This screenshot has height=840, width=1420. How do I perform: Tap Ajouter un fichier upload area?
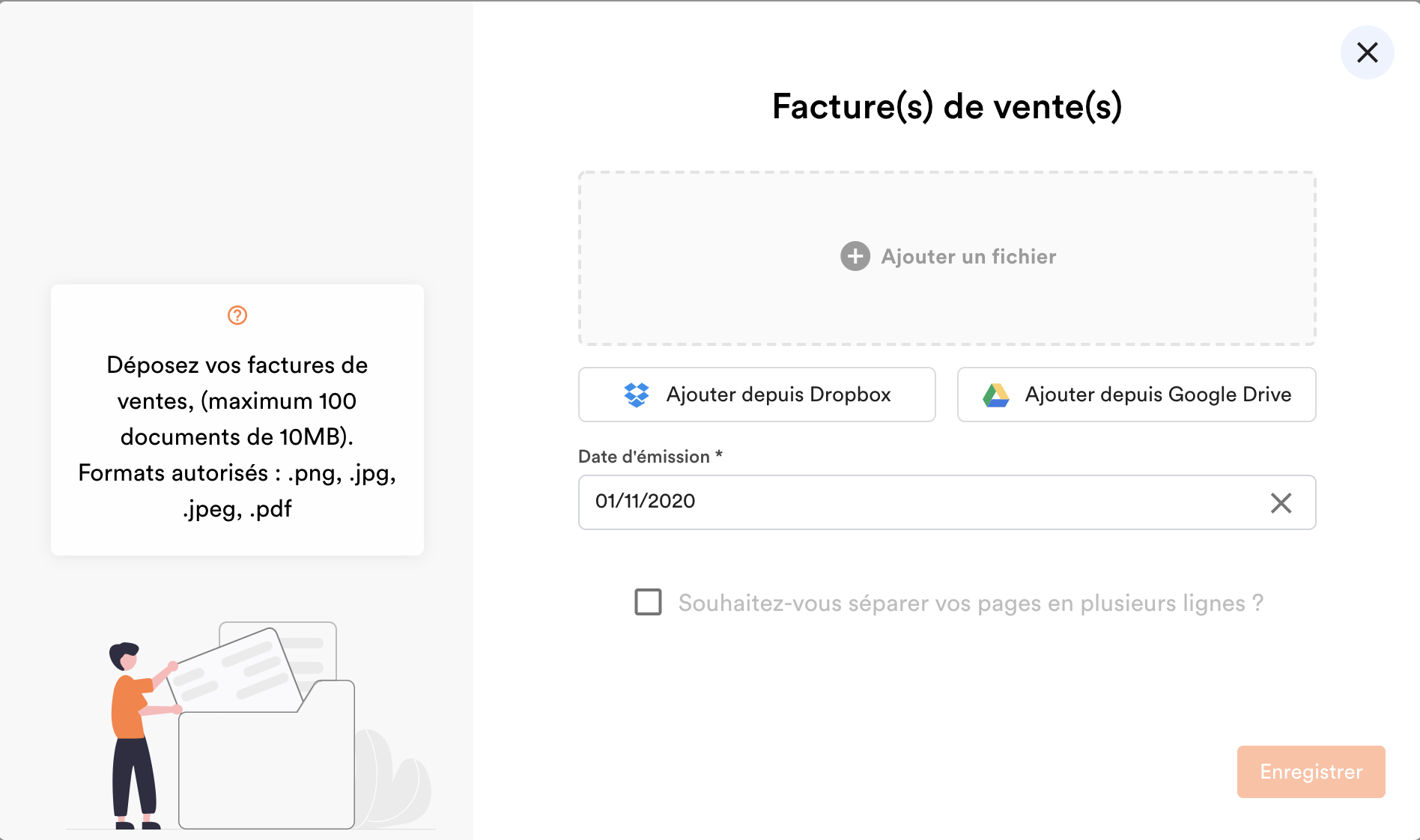click(947, 258)
